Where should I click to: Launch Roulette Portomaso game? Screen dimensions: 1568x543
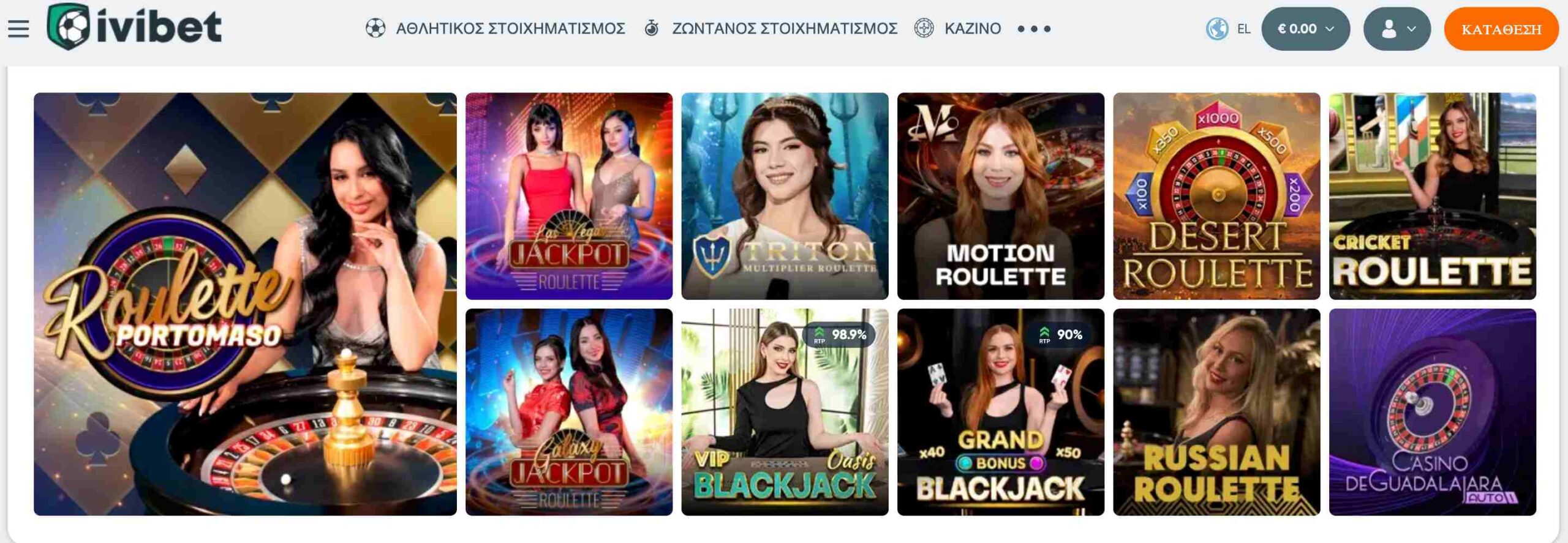point(245,304)
